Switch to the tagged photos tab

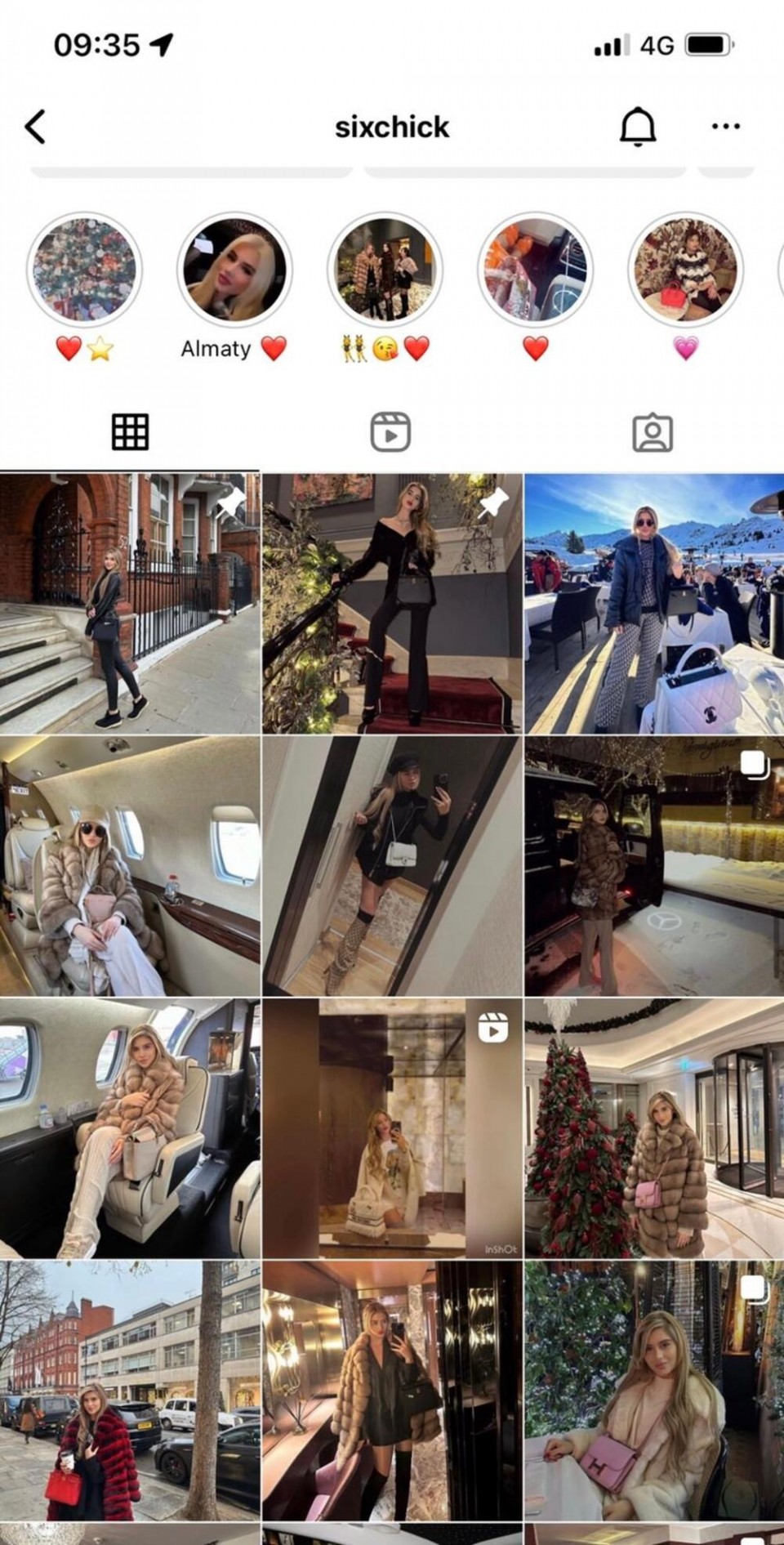(x=653, y=431)
